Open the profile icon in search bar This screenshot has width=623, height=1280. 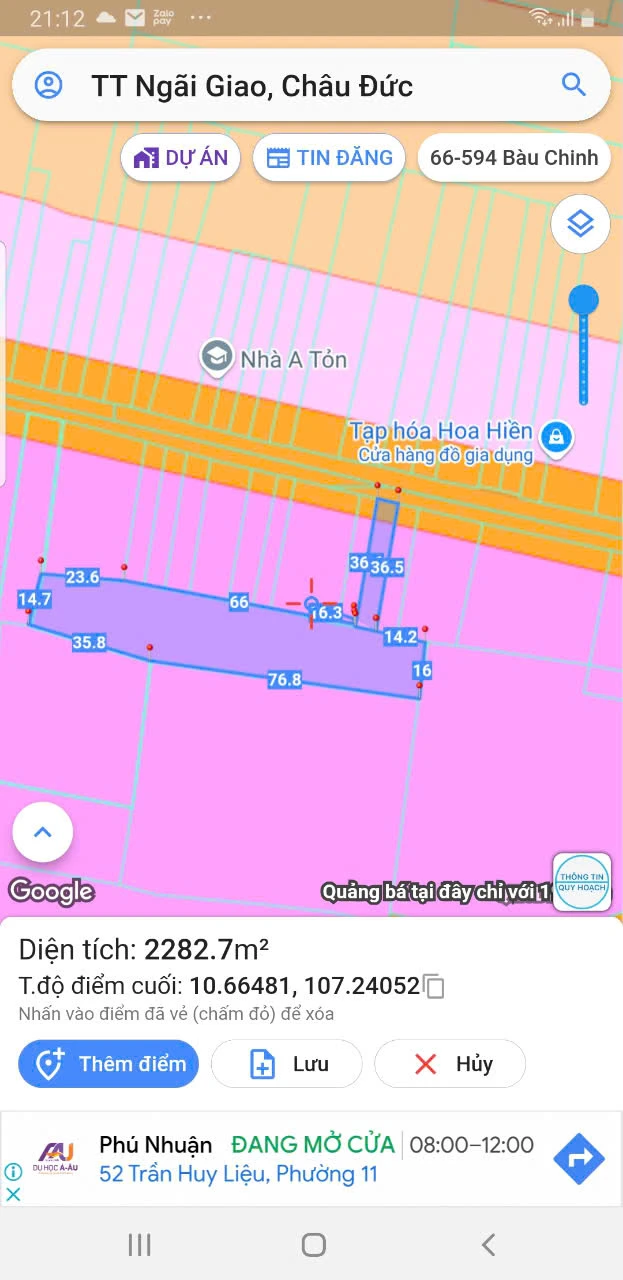(48, 85)
